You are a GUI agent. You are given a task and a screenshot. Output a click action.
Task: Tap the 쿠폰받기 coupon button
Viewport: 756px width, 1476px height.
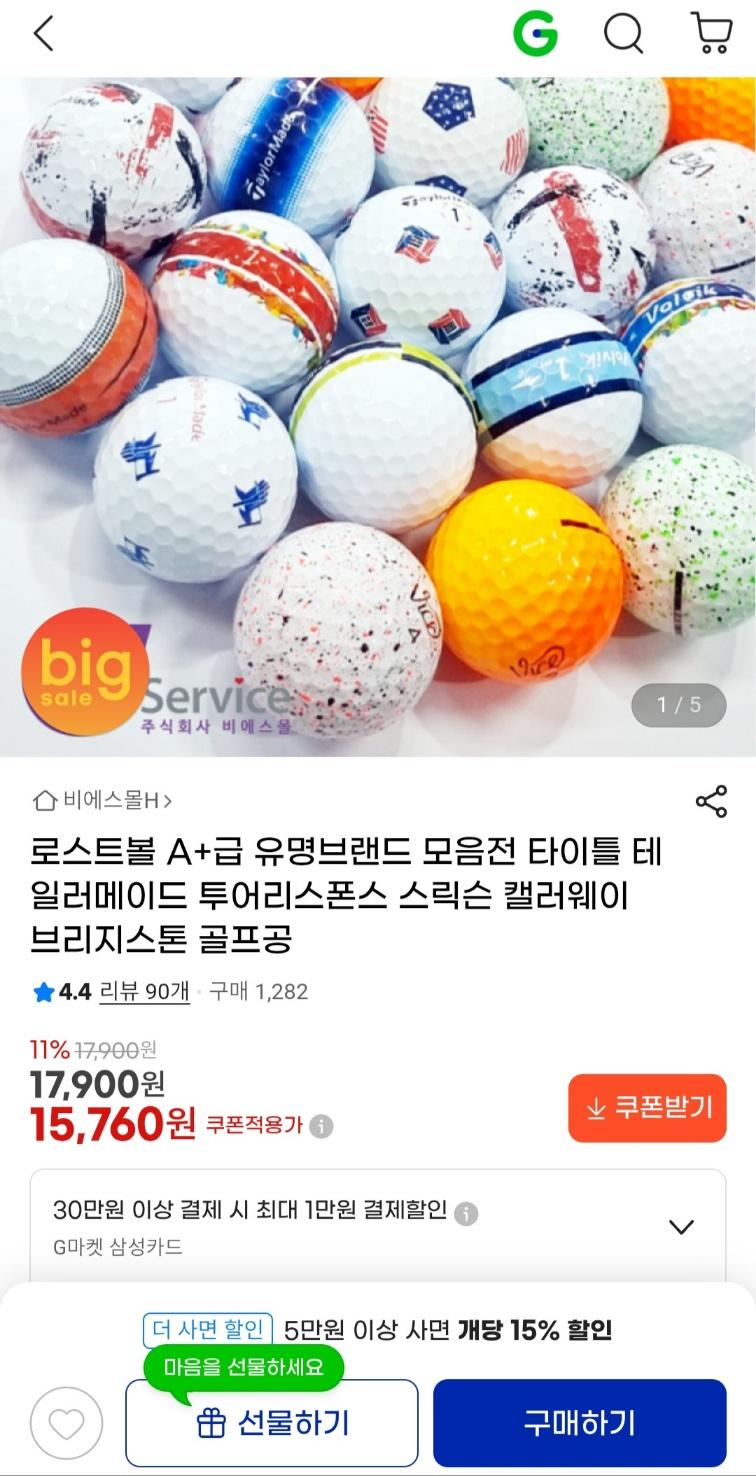647,1108
